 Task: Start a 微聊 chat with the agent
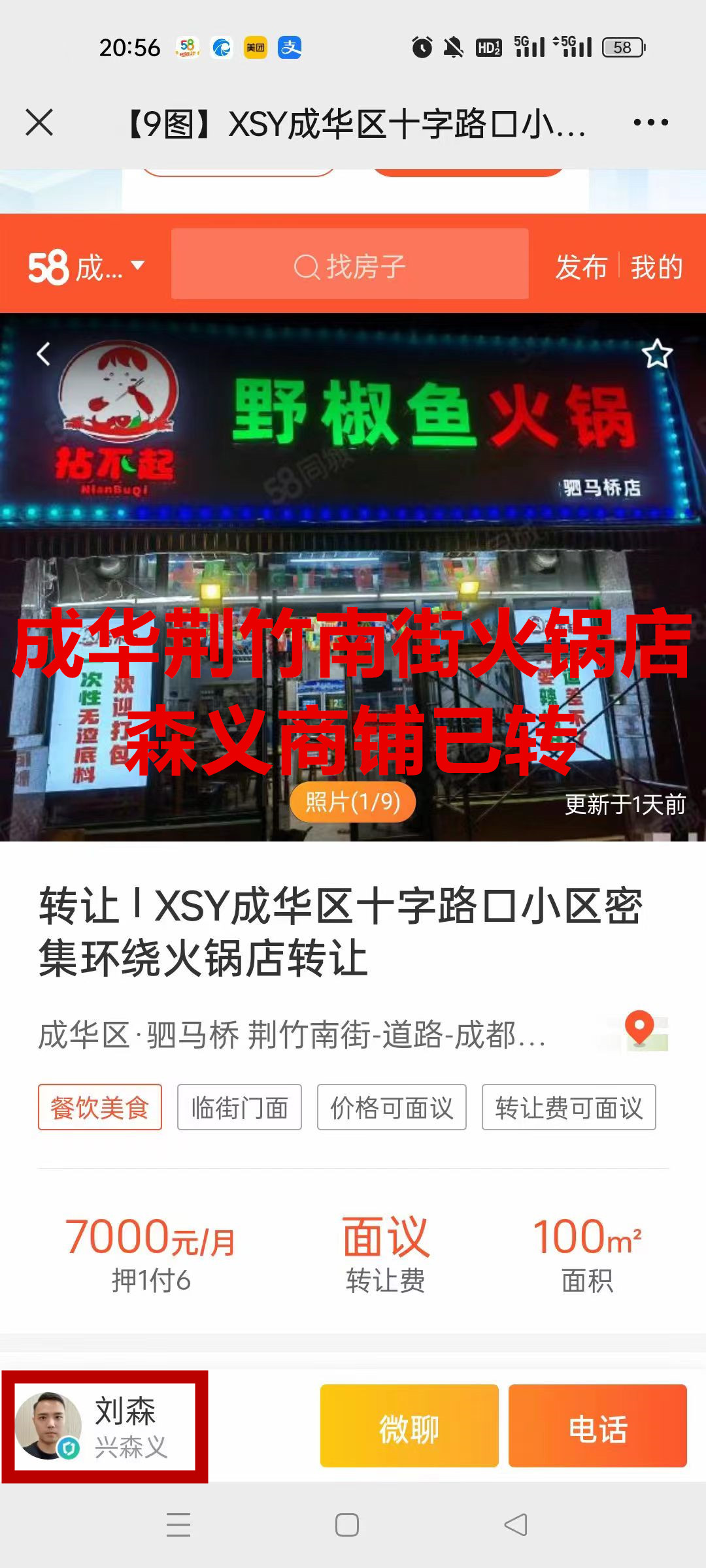coord(409,1428)
